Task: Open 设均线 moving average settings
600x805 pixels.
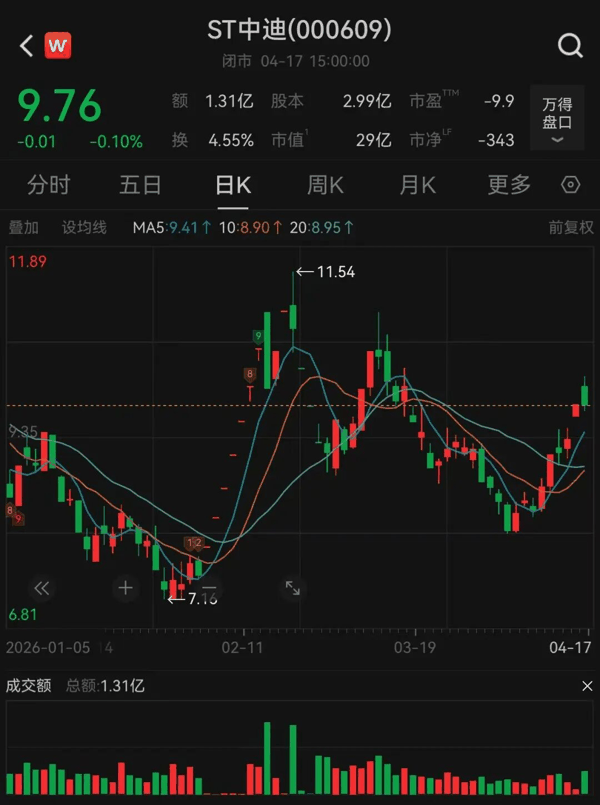Action: [x=84, y=228]
